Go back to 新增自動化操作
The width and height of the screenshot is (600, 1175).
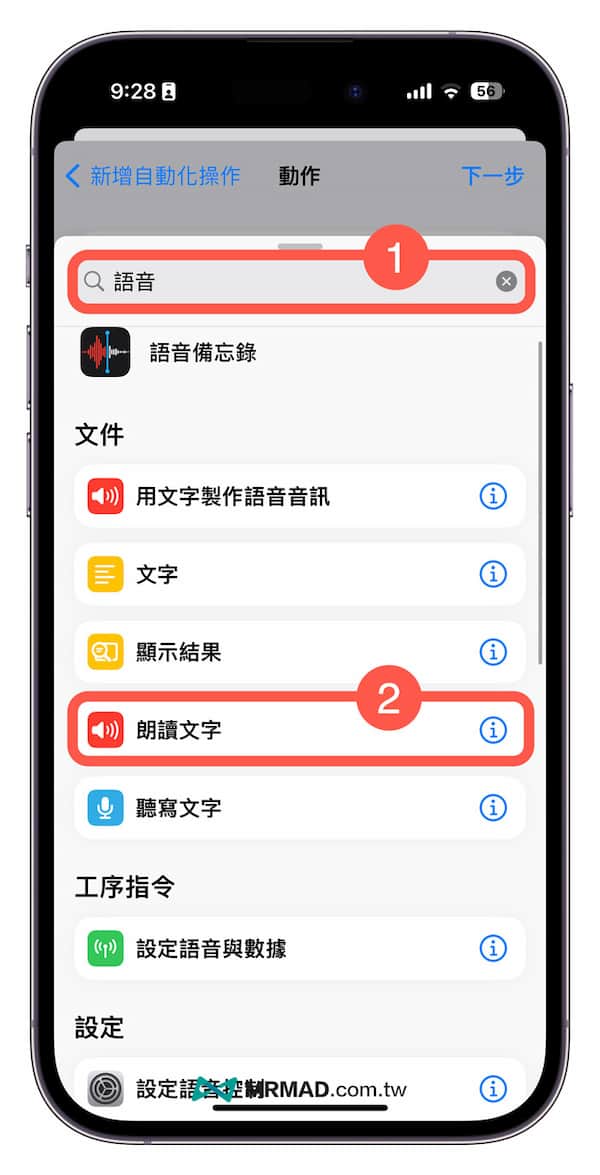[152, 176]
